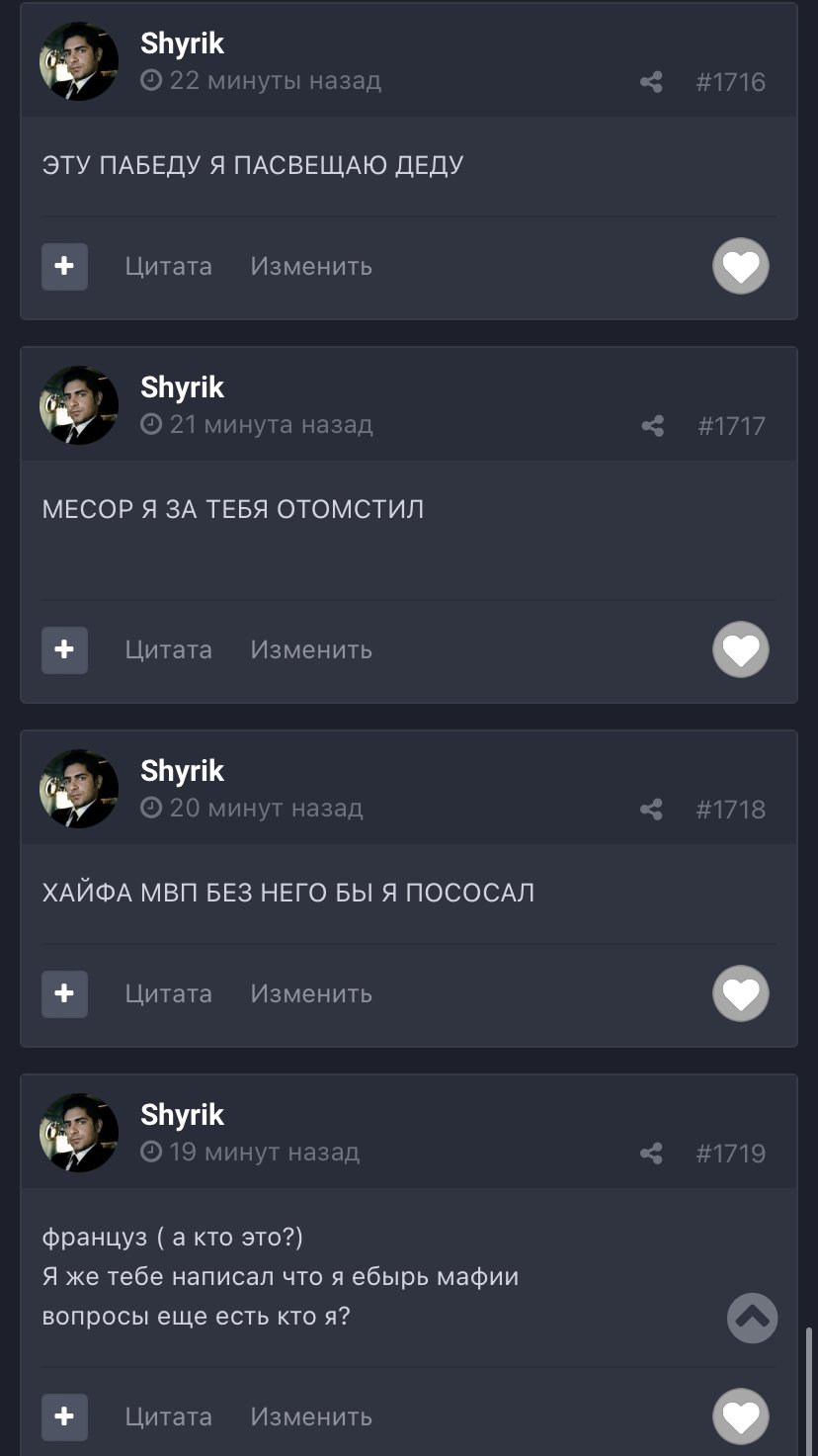Share post #1717

(652, 426)
